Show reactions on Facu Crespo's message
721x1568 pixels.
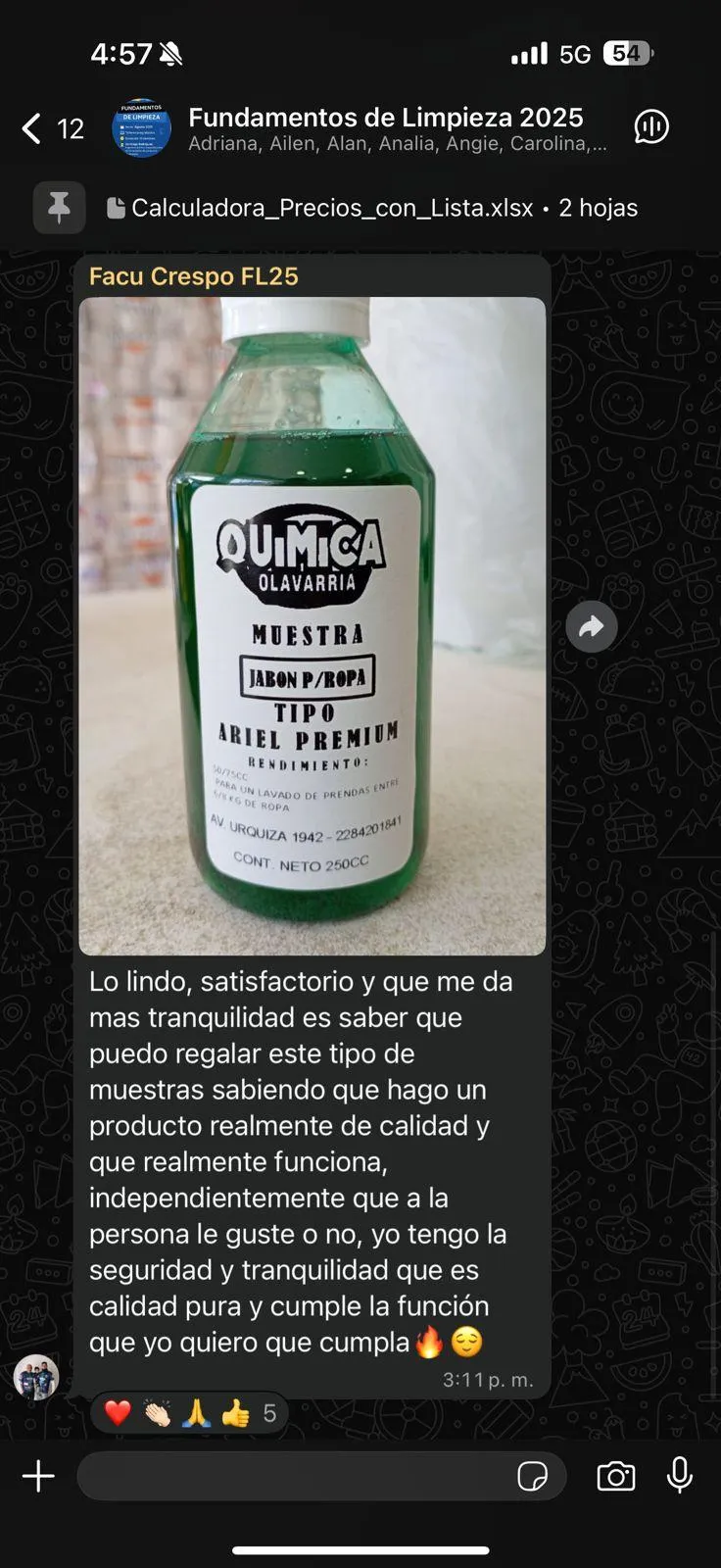coord(189,1413)
